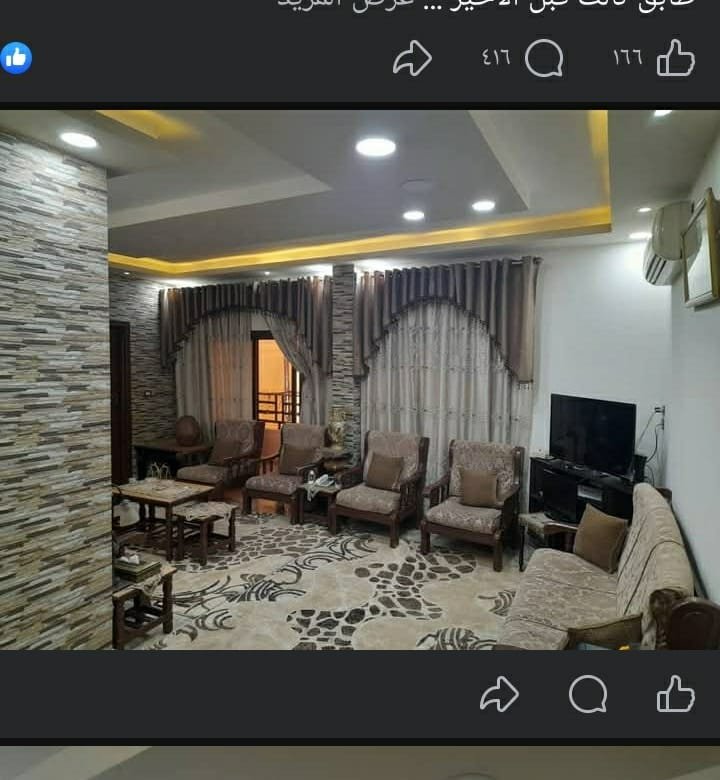The height and width of the screenshot is (780, 720).
Task: View who reacted via the blue like badge
Action: click(16, 58)
